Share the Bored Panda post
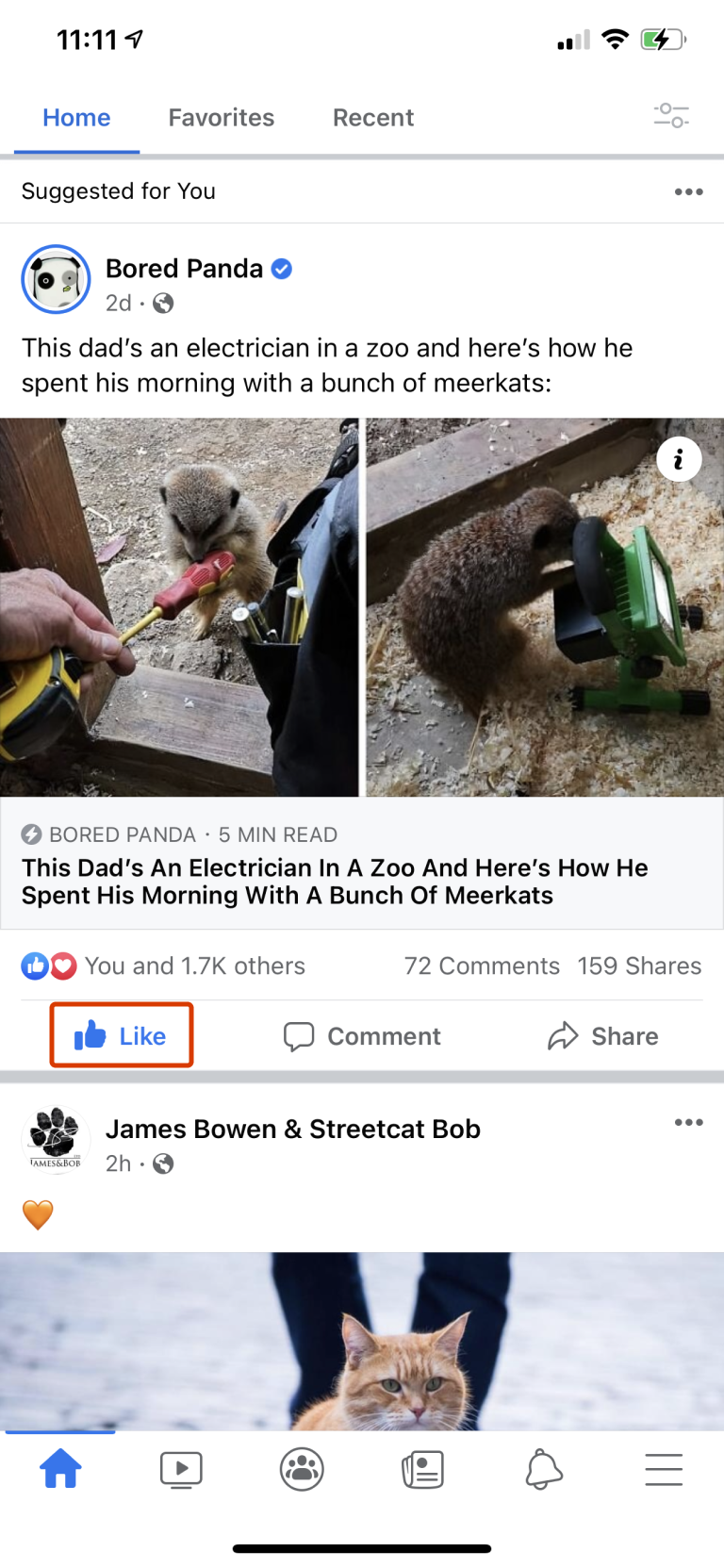 tap(603, 1036)
